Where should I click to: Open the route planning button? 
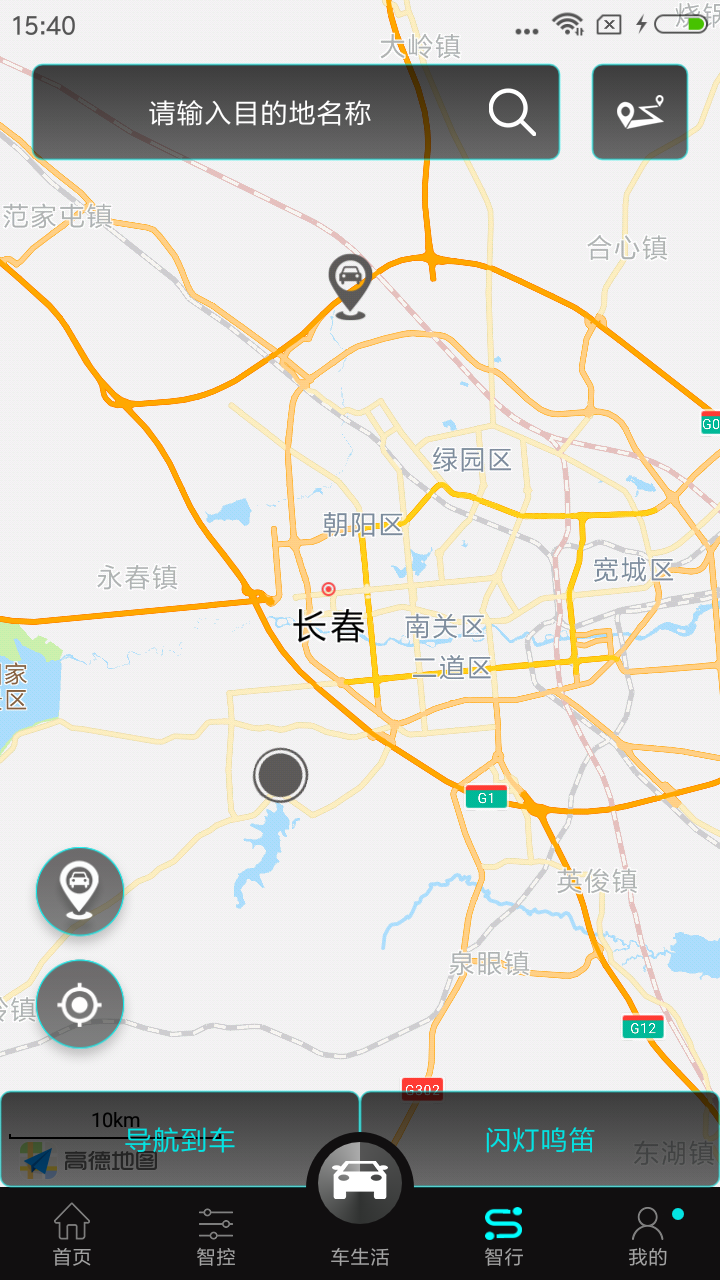coord(640,112)
